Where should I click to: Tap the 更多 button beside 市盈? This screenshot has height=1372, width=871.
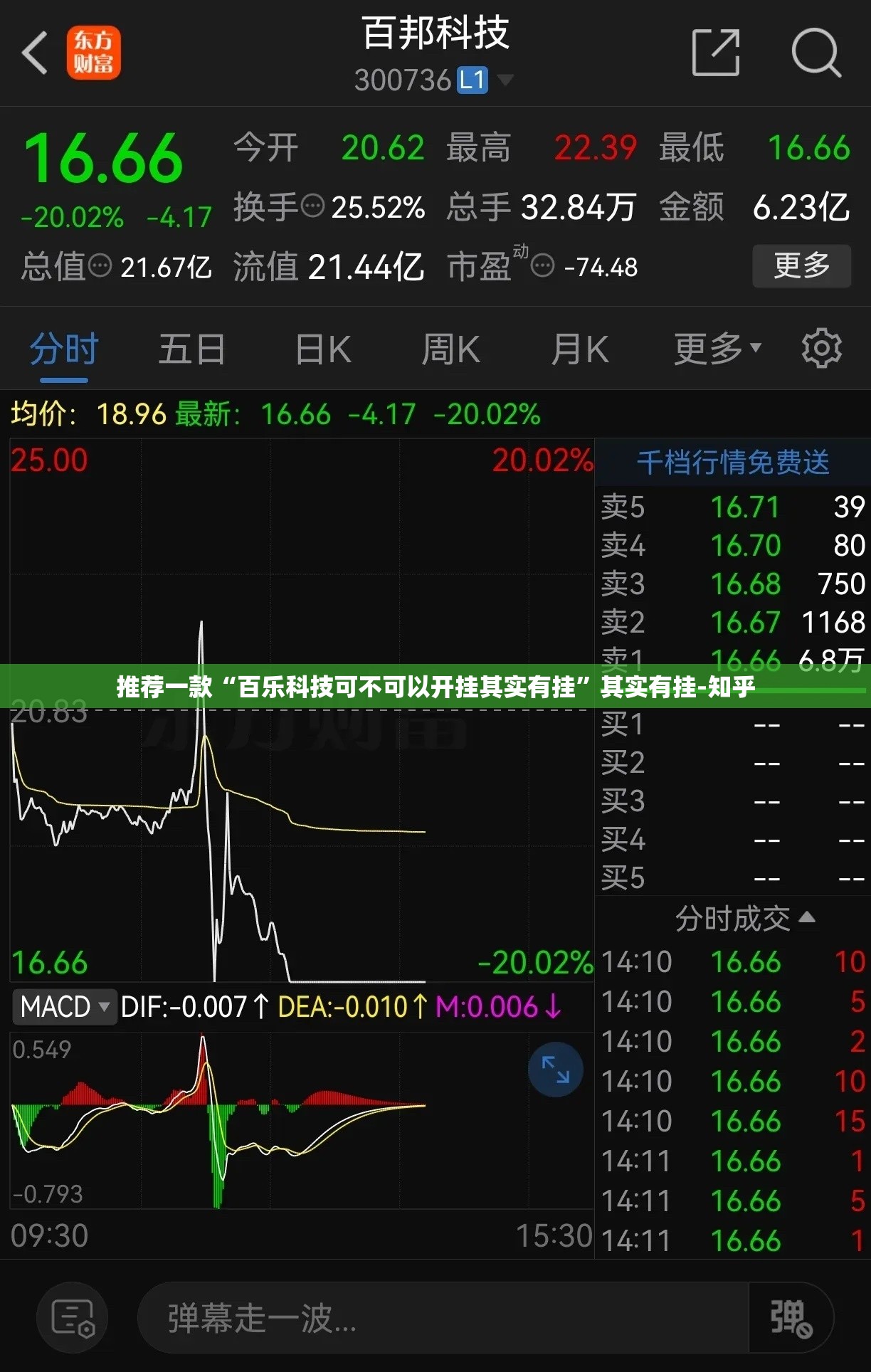click(x=801, y=266)
